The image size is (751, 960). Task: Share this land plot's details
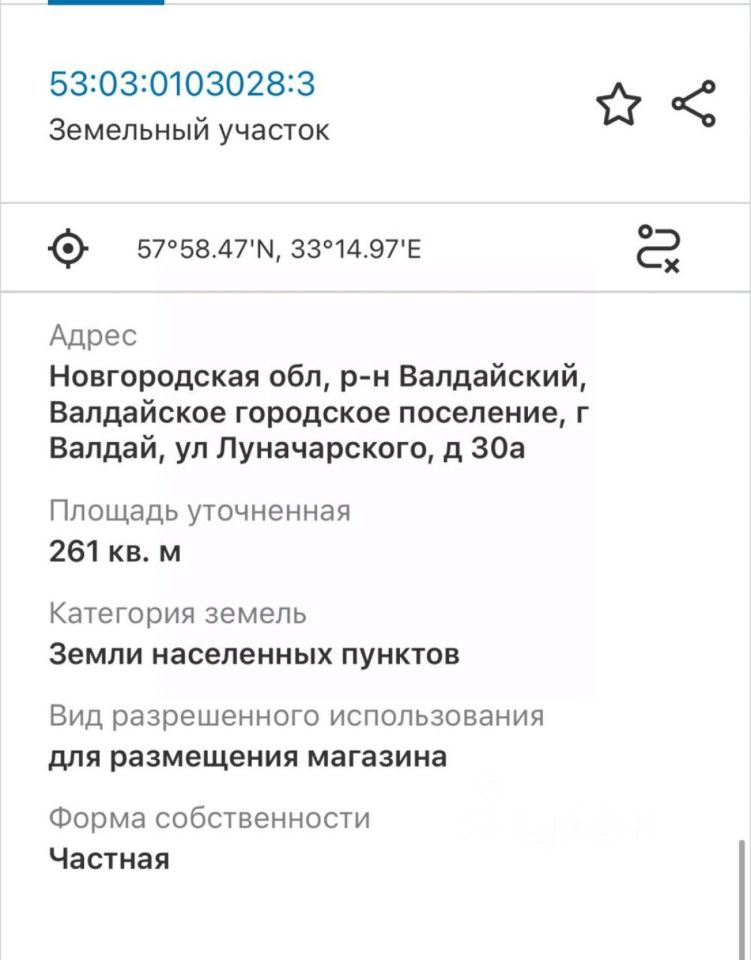693,105
